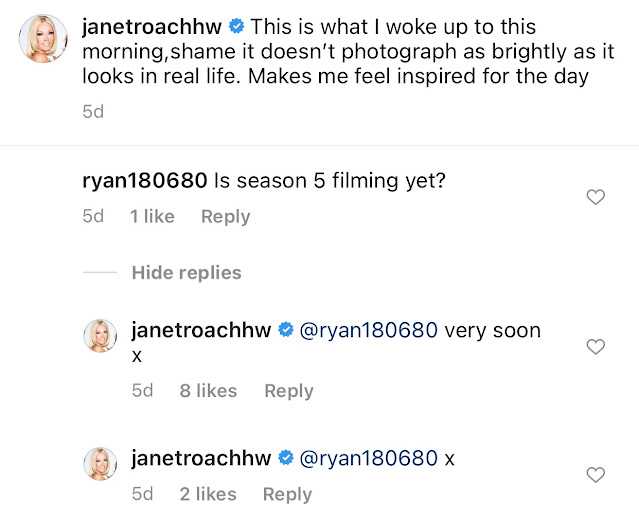
Task: Reply to ryan180680's comment
Action: coord(225,217)
